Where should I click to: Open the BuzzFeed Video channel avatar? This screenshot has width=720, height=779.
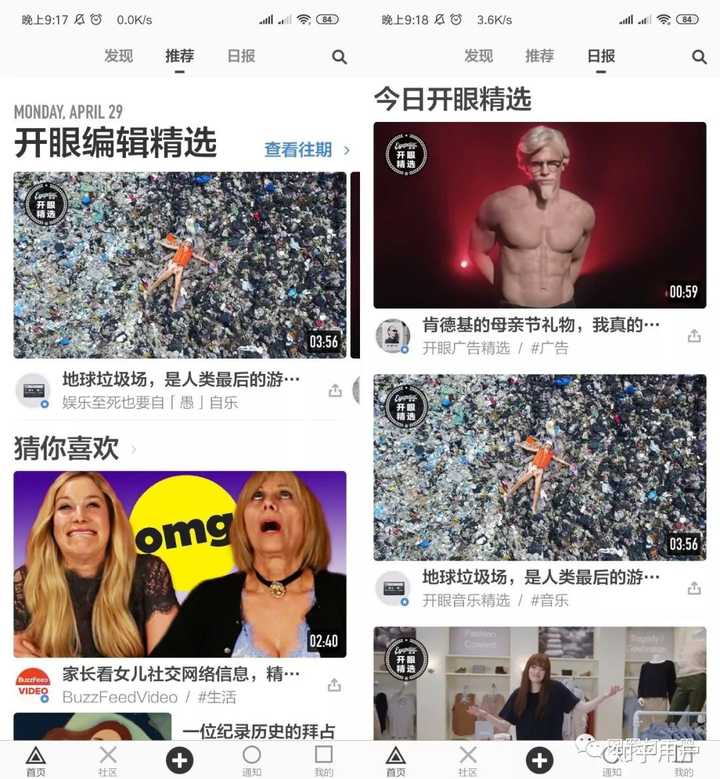[x=32, y=686]
